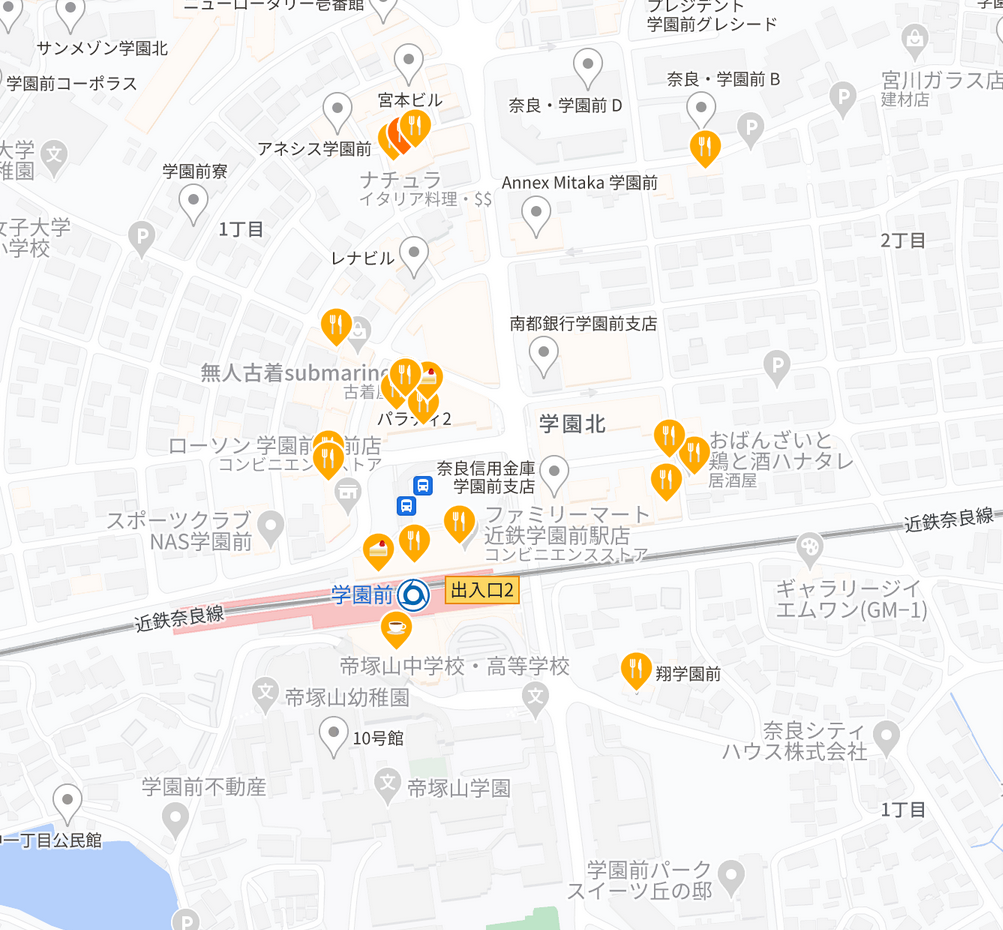Viewport: 1003px width, 930px height.
Task: Tap the 奈良シティハウス株式会社 pin
Action: tap(886, 736)
